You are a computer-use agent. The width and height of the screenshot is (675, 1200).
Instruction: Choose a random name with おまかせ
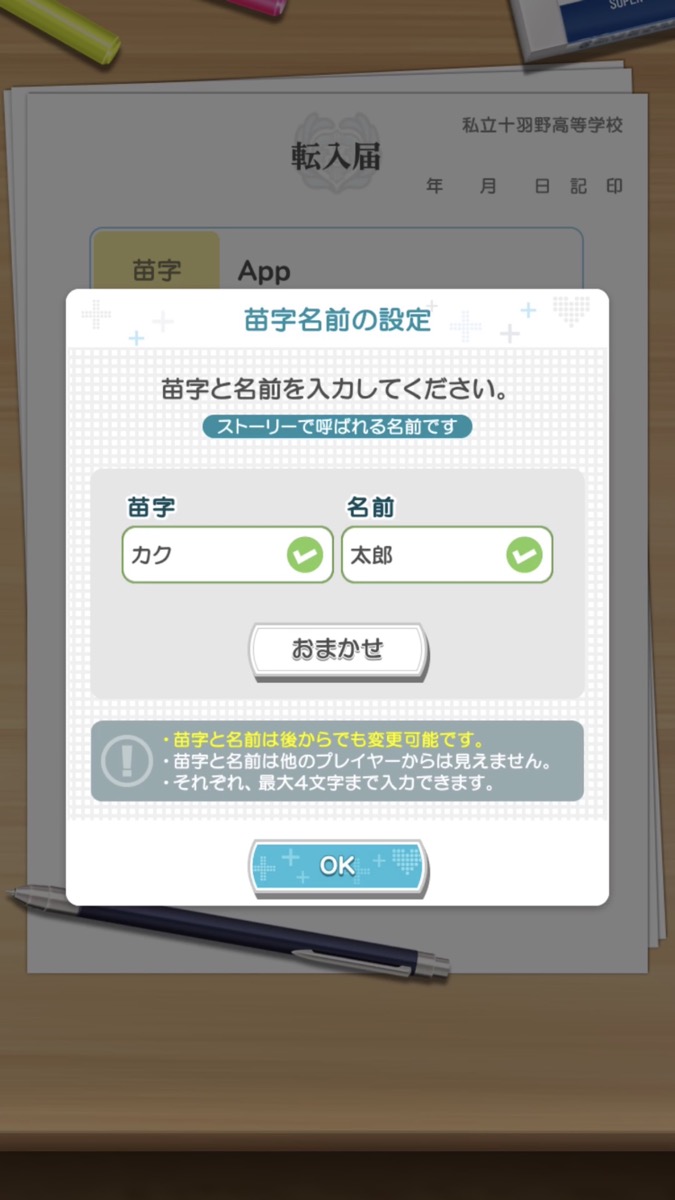[338, 650]
